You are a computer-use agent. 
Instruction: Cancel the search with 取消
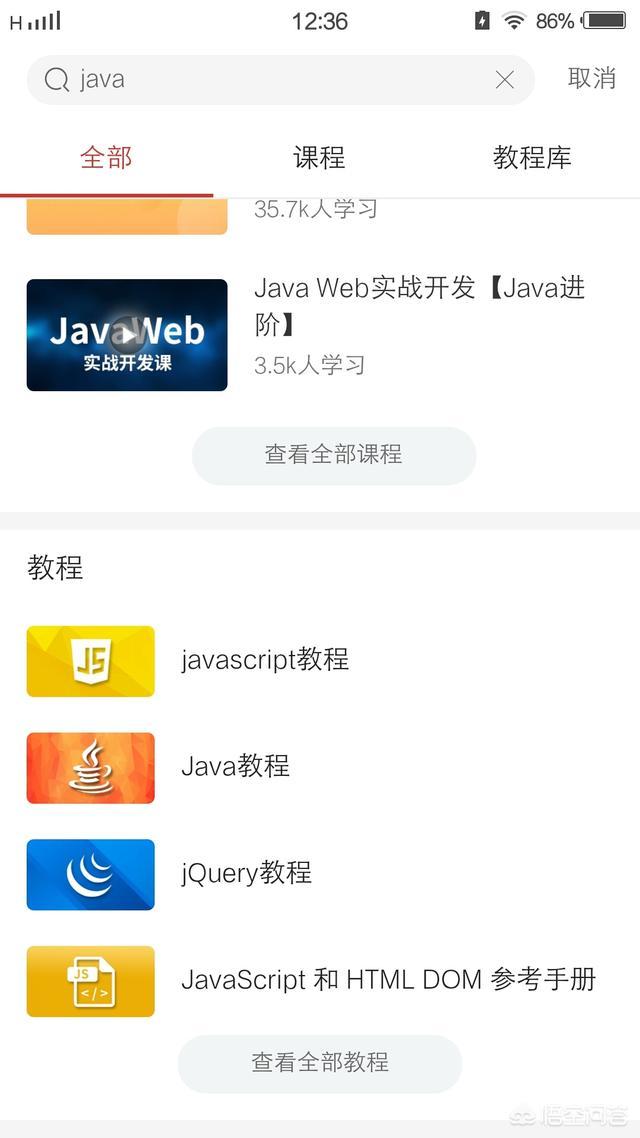pos(592,79)
